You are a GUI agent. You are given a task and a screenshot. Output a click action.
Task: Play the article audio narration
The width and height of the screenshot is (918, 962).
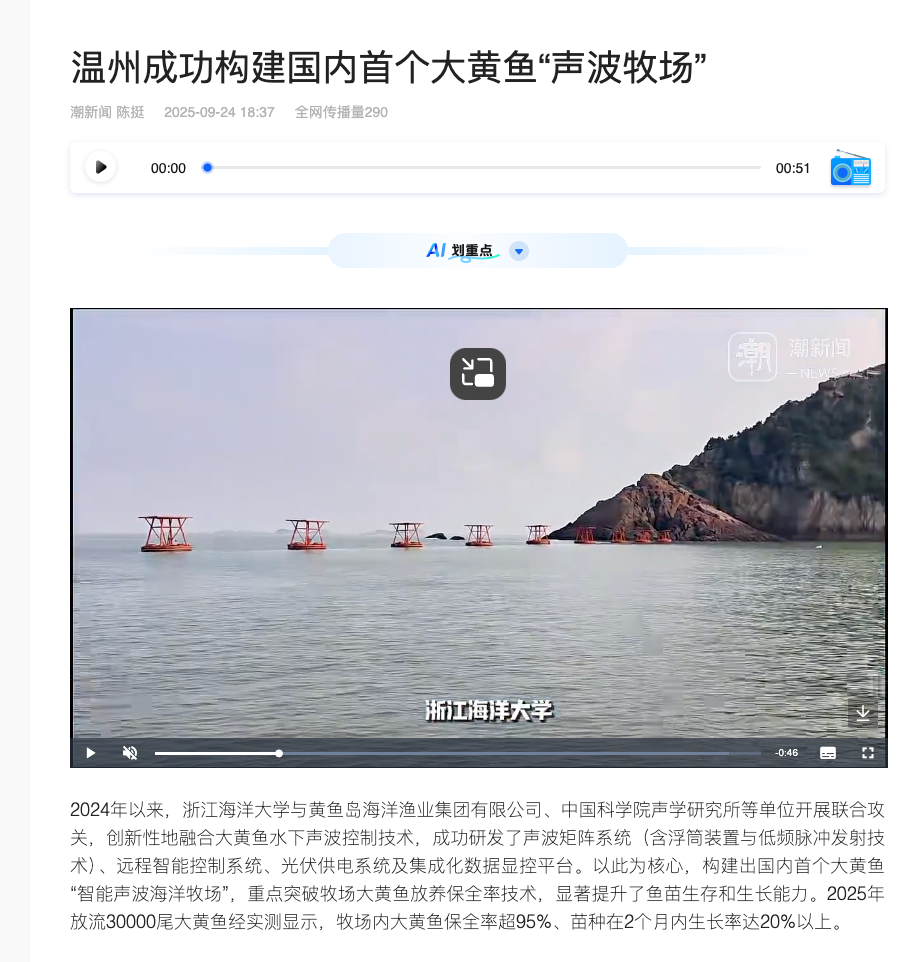pos(101,168)
